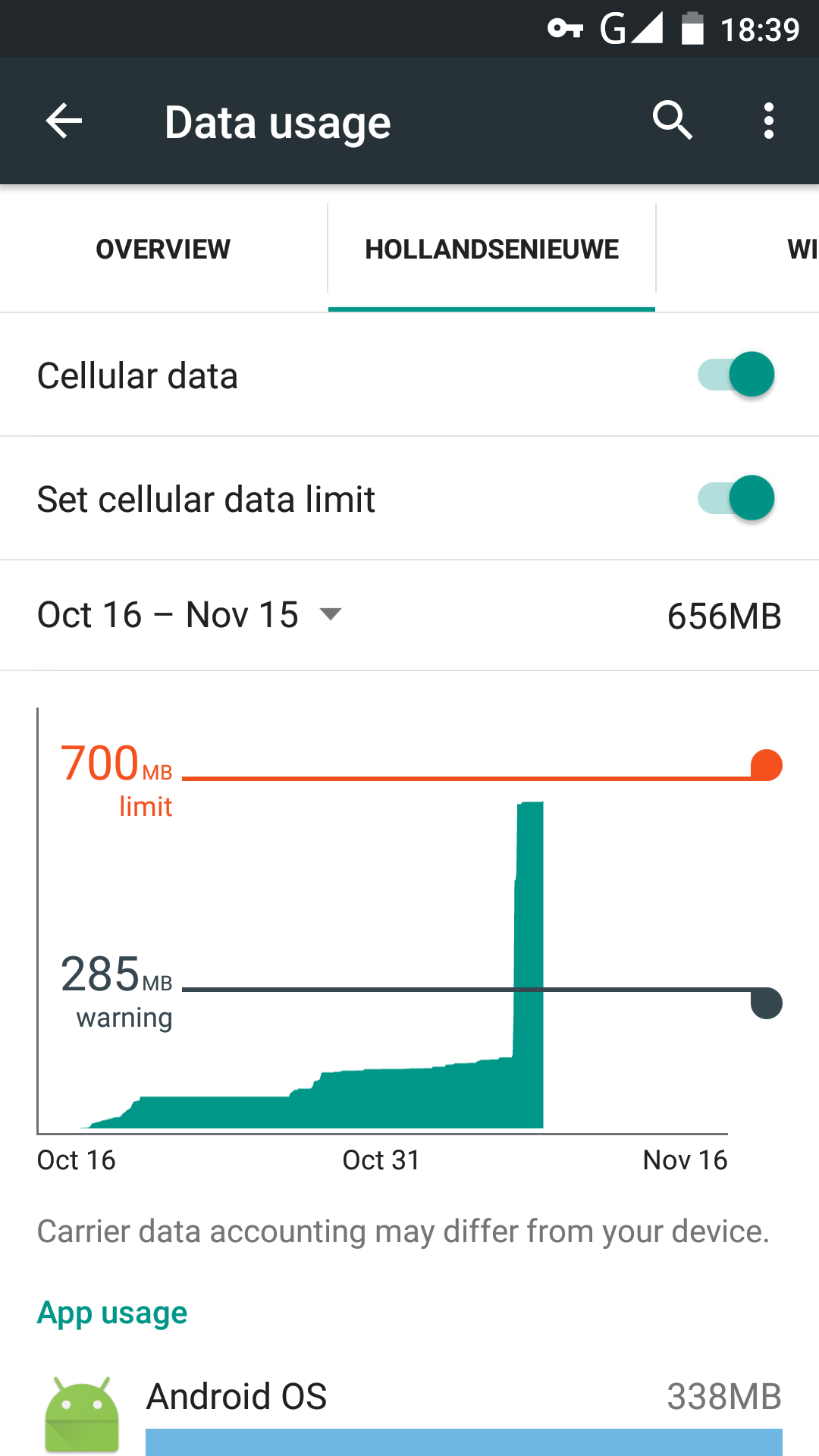Open the overflow menu
Image resolution: width=819 pixels, height=1456 pixels.
(x=767, y=121)
